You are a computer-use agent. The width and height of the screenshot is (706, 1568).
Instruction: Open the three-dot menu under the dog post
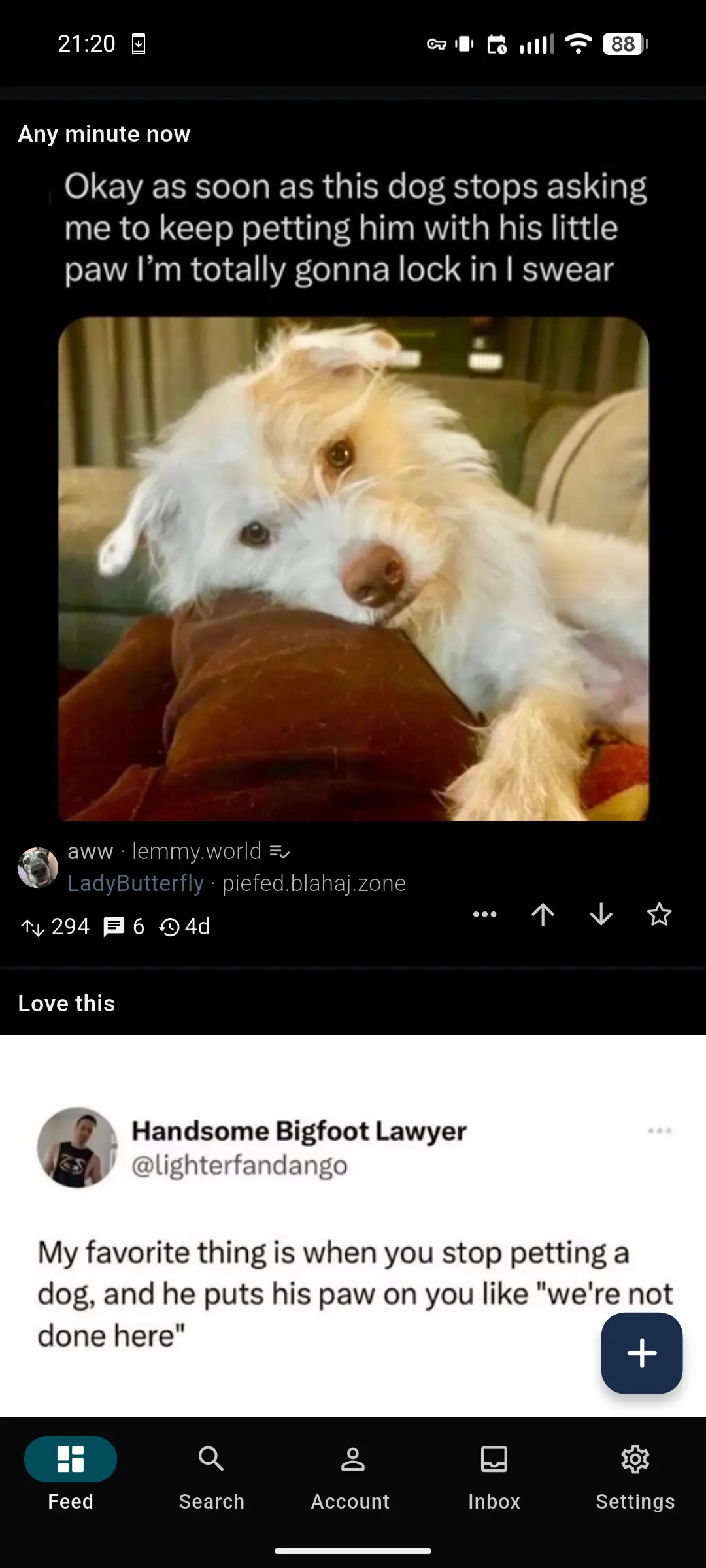coord(484,915)
